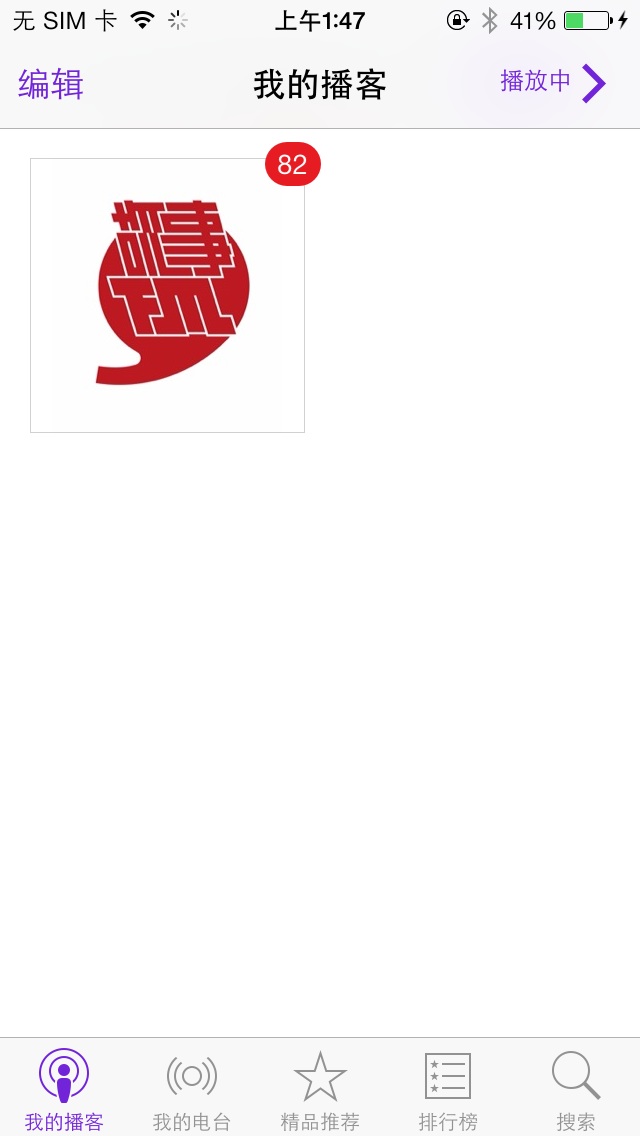Tap the 编辑 (Edit) button
The image size is (640, 1136).
click(51, 85)
